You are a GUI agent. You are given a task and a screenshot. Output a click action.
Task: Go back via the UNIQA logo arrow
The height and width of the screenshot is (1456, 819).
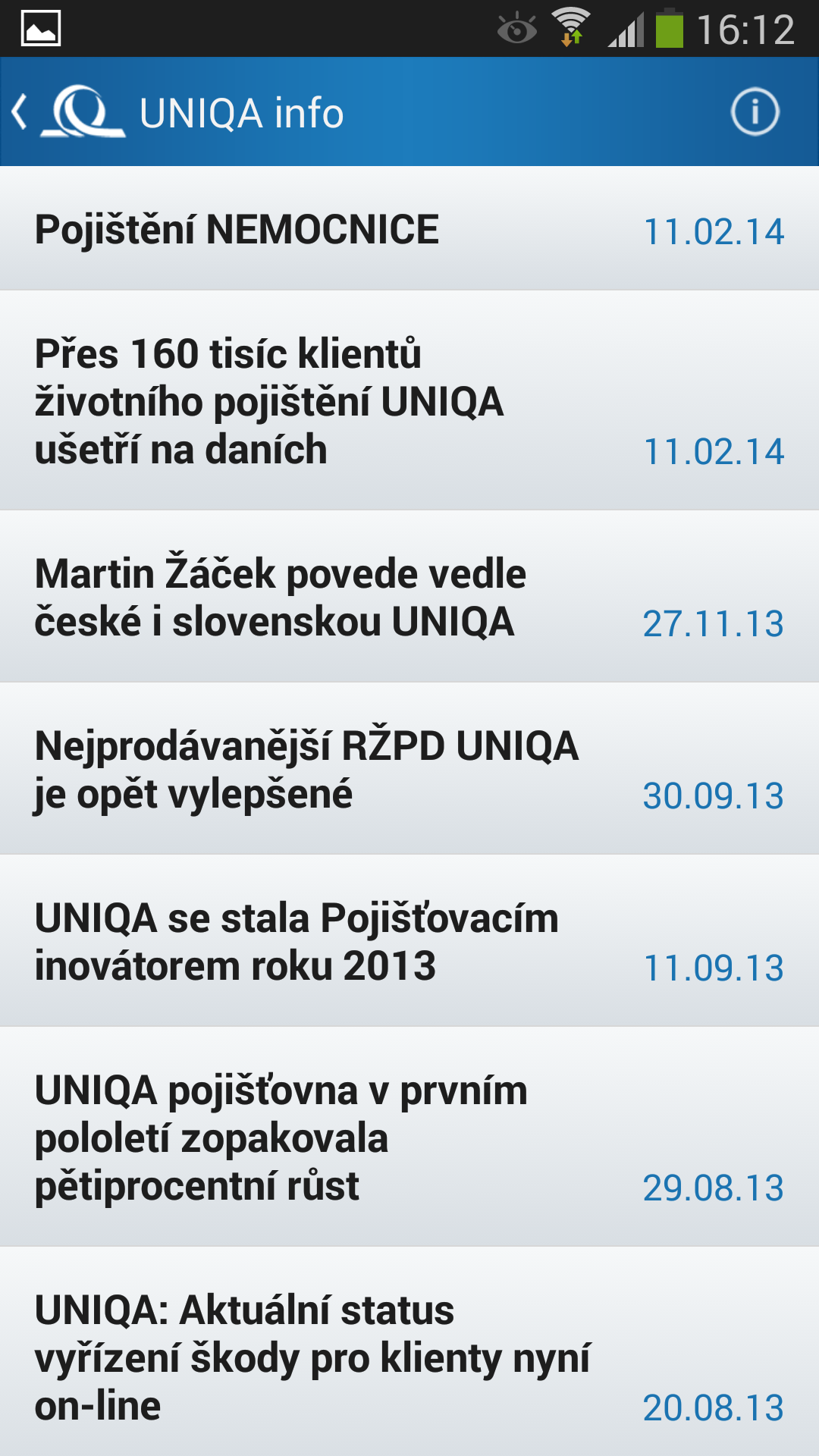click(x=68, y=112)
